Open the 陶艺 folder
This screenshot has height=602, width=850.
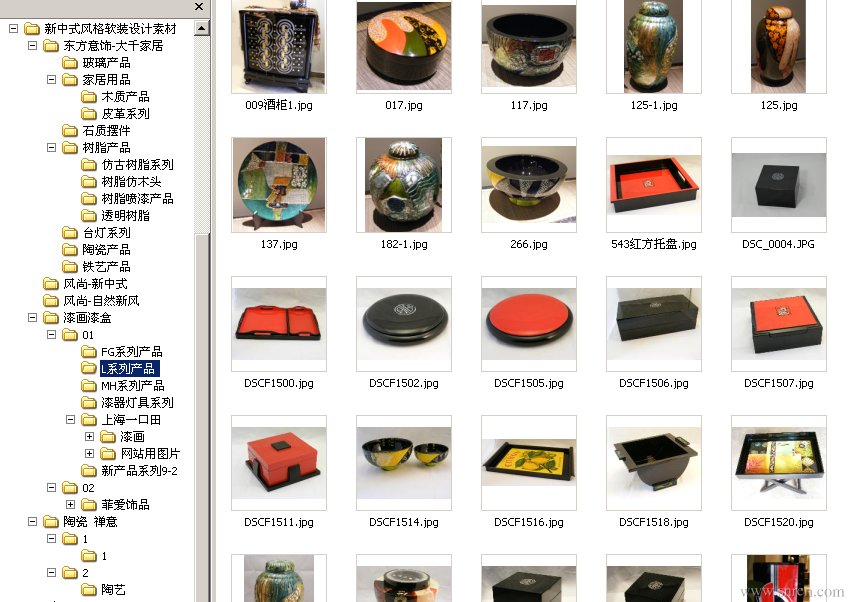(113, 590)
